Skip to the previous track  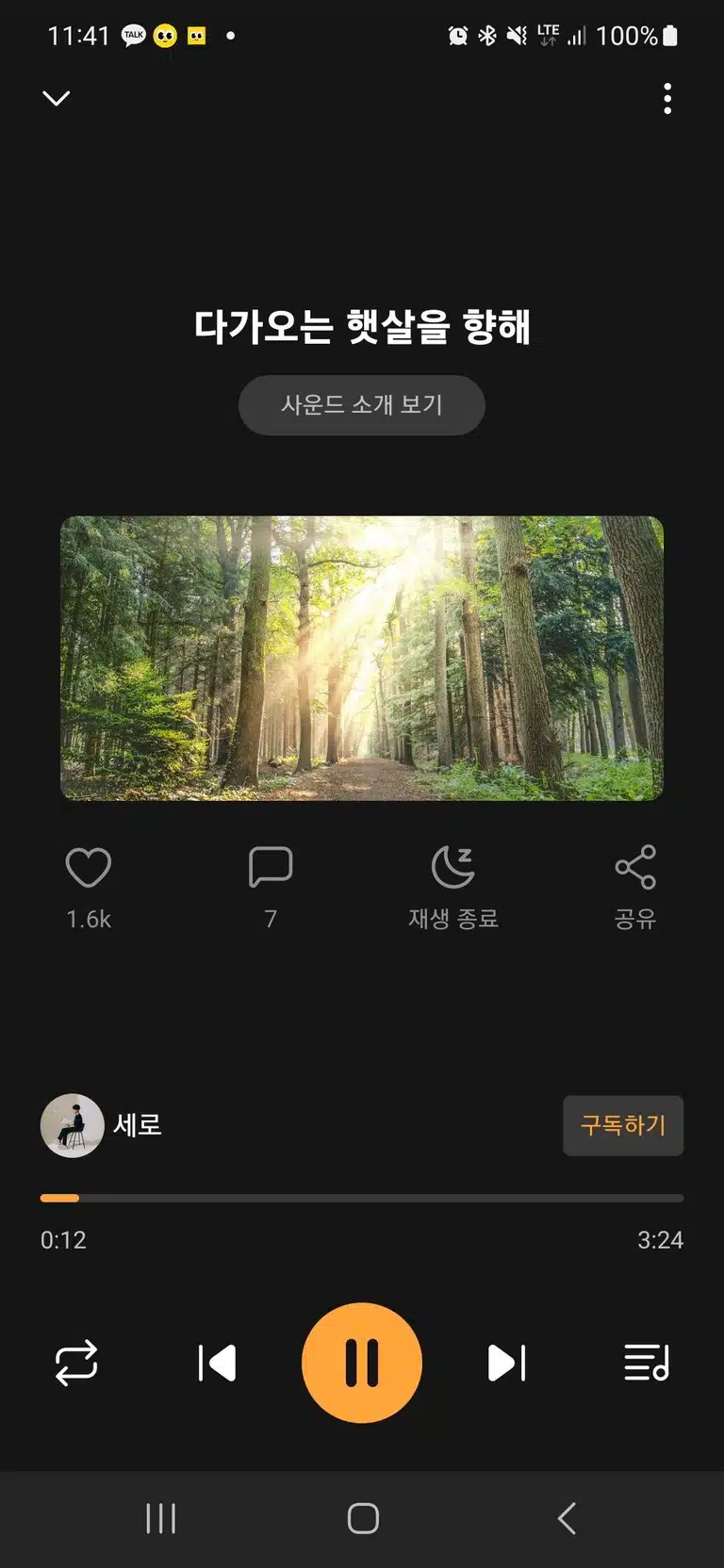pyautogui.click(x=217, y=1363)
